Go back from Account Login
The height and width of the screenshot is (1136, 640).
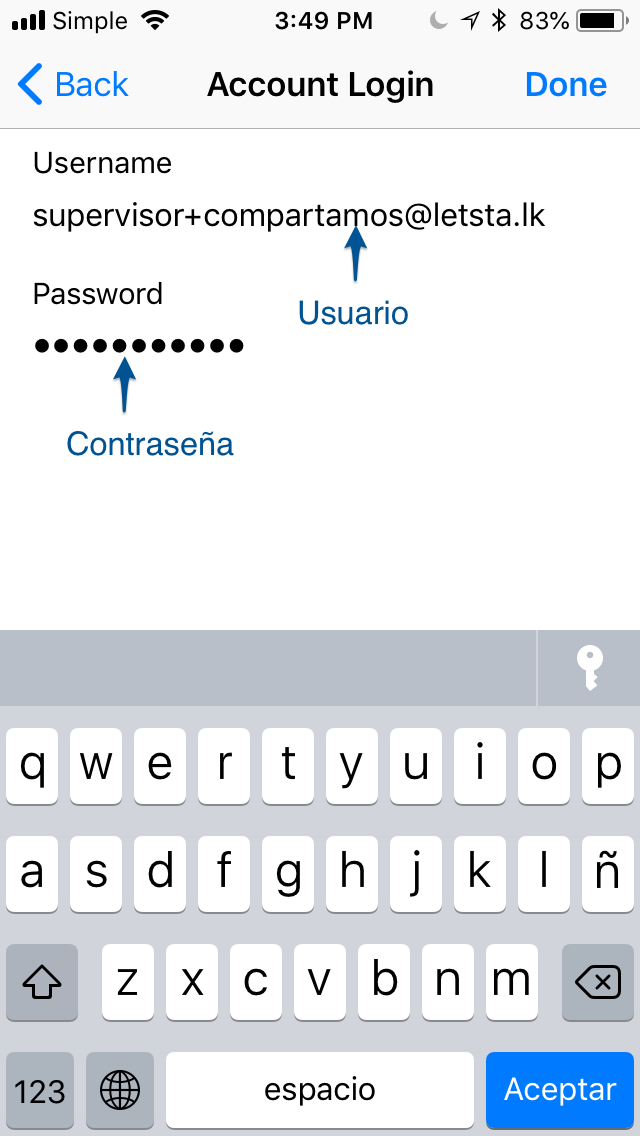tap(73, 85)
